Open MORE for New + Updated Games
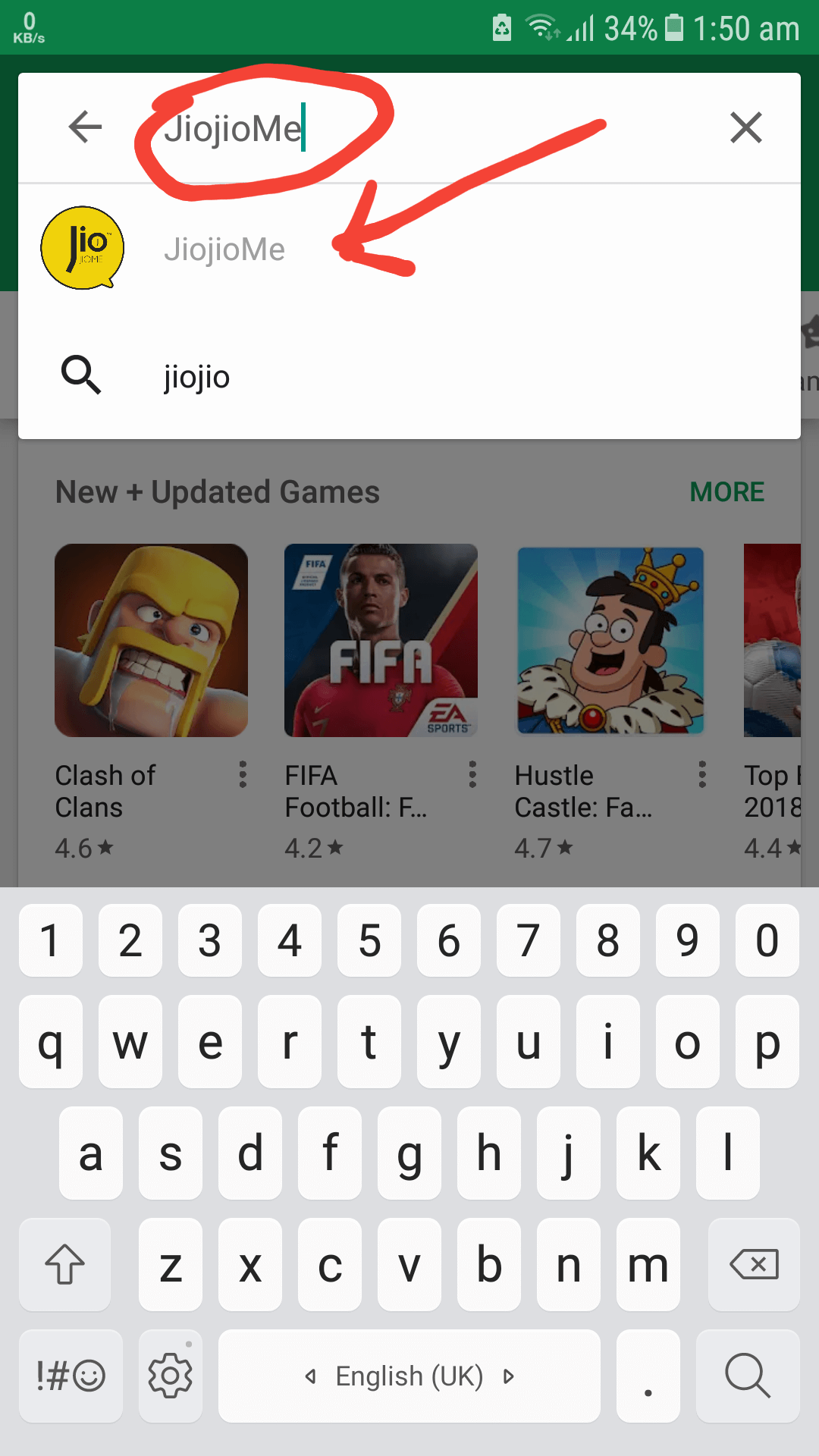The height and width of the screenshot is (1456, 819). (x=726, y=492)
